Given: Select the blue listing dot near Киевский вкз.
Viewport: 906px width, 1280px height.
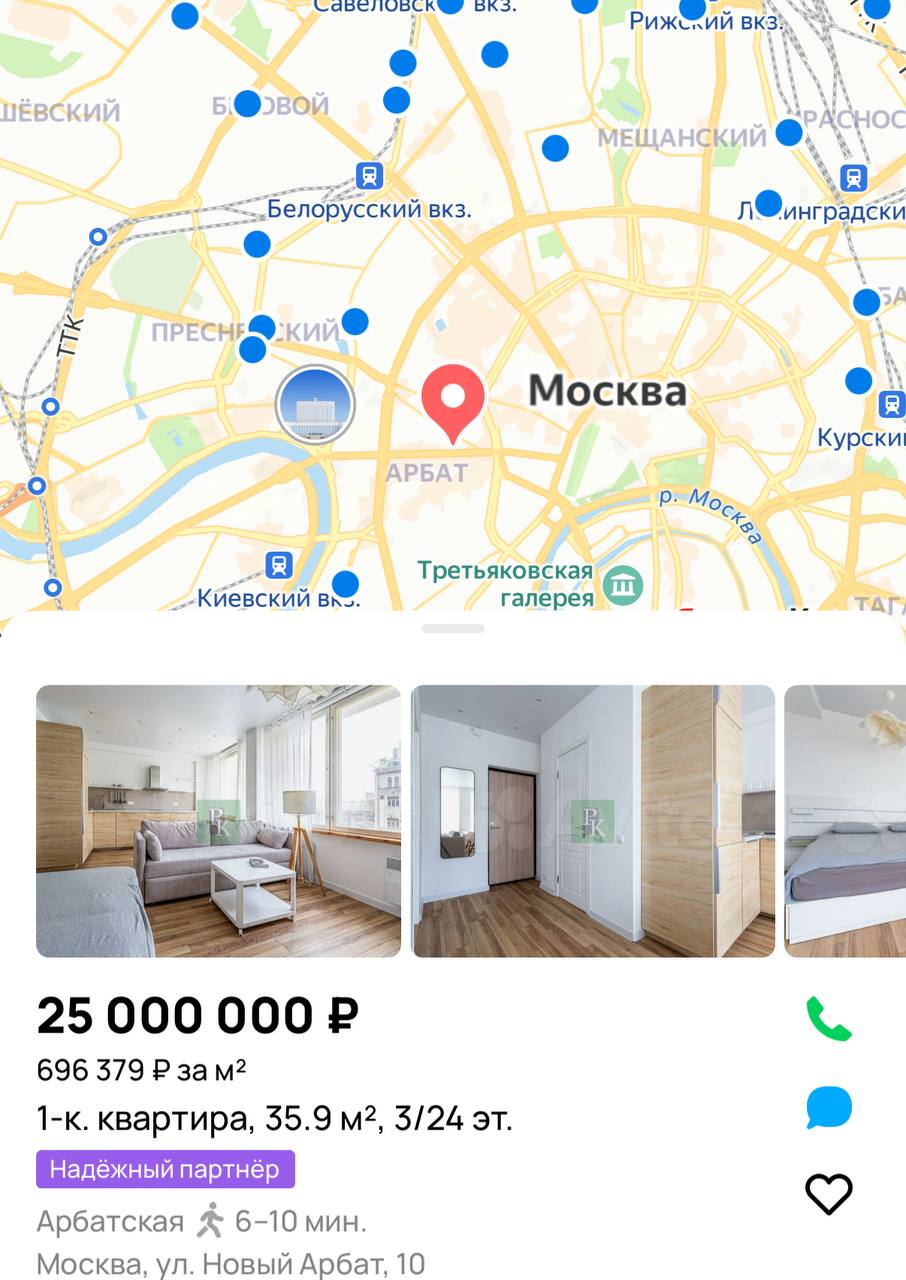Looking at the screenshot, I should (x=345, y=584).
